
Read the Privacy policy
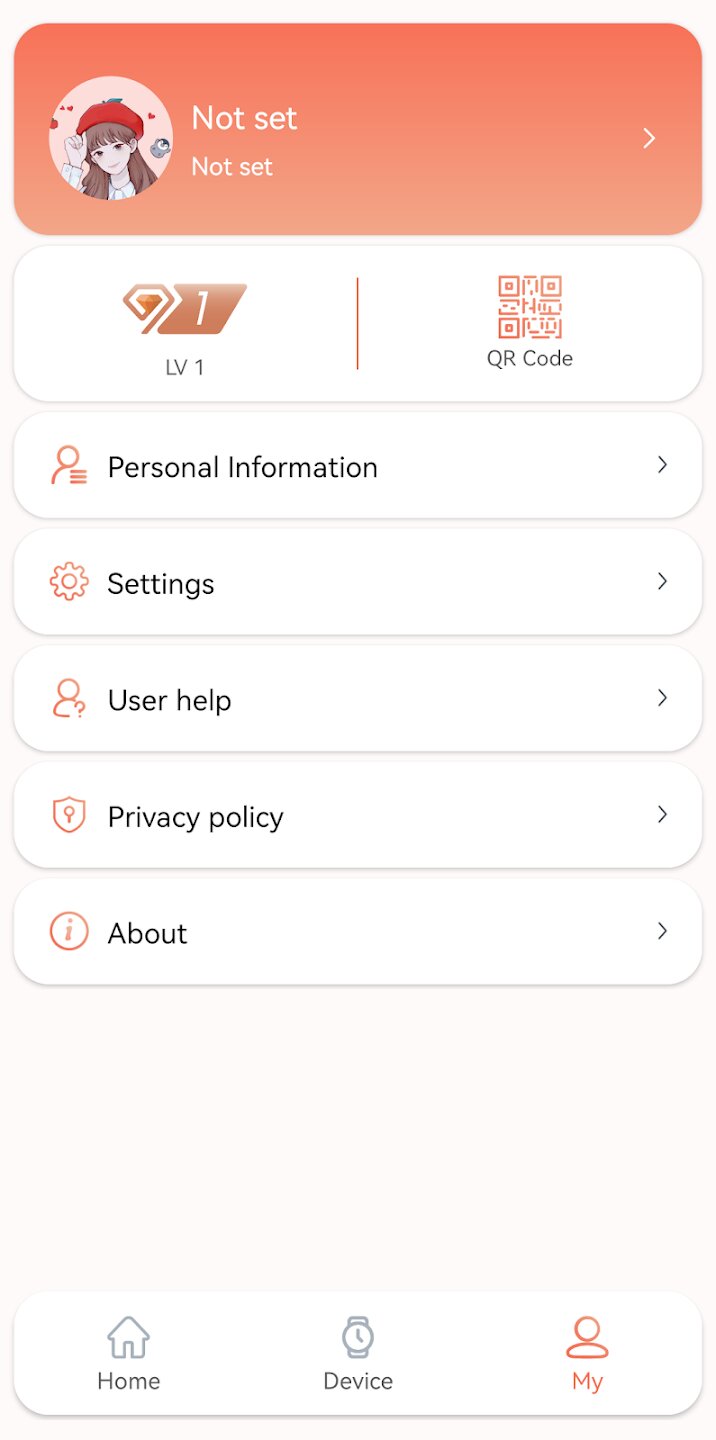tap(358, 816)
